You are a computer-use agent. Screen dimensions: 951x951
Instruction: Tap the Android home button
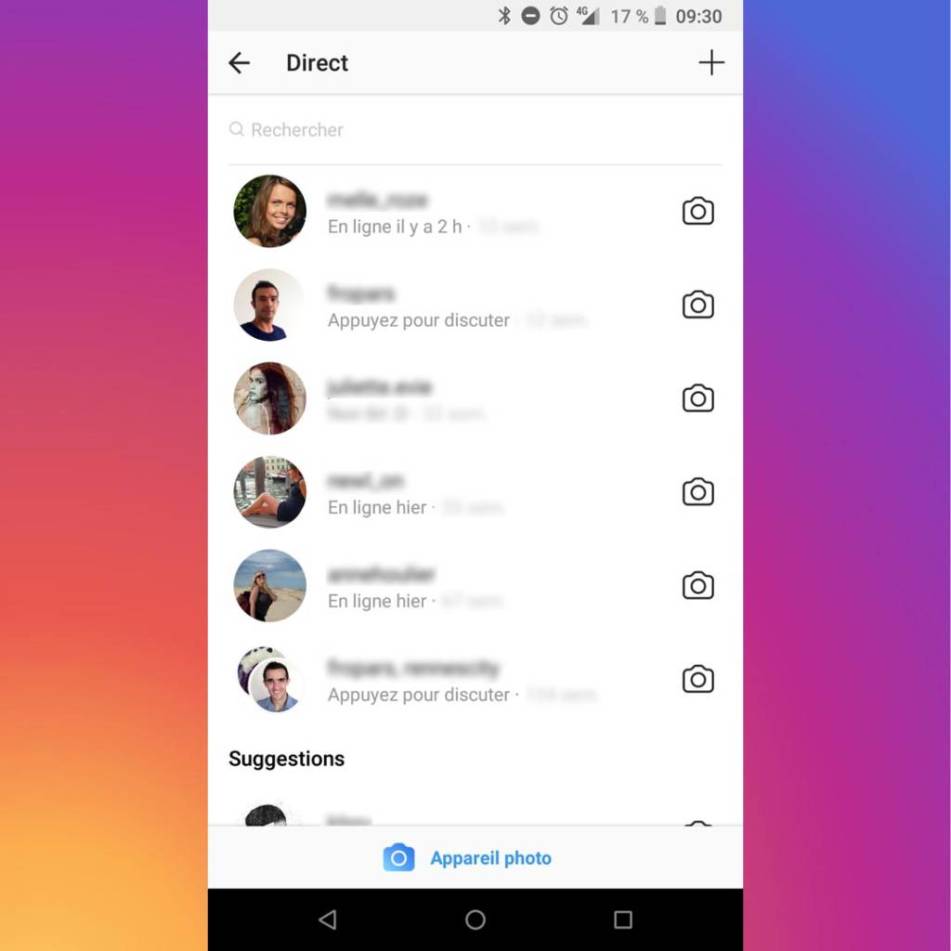tap(475, 919)
